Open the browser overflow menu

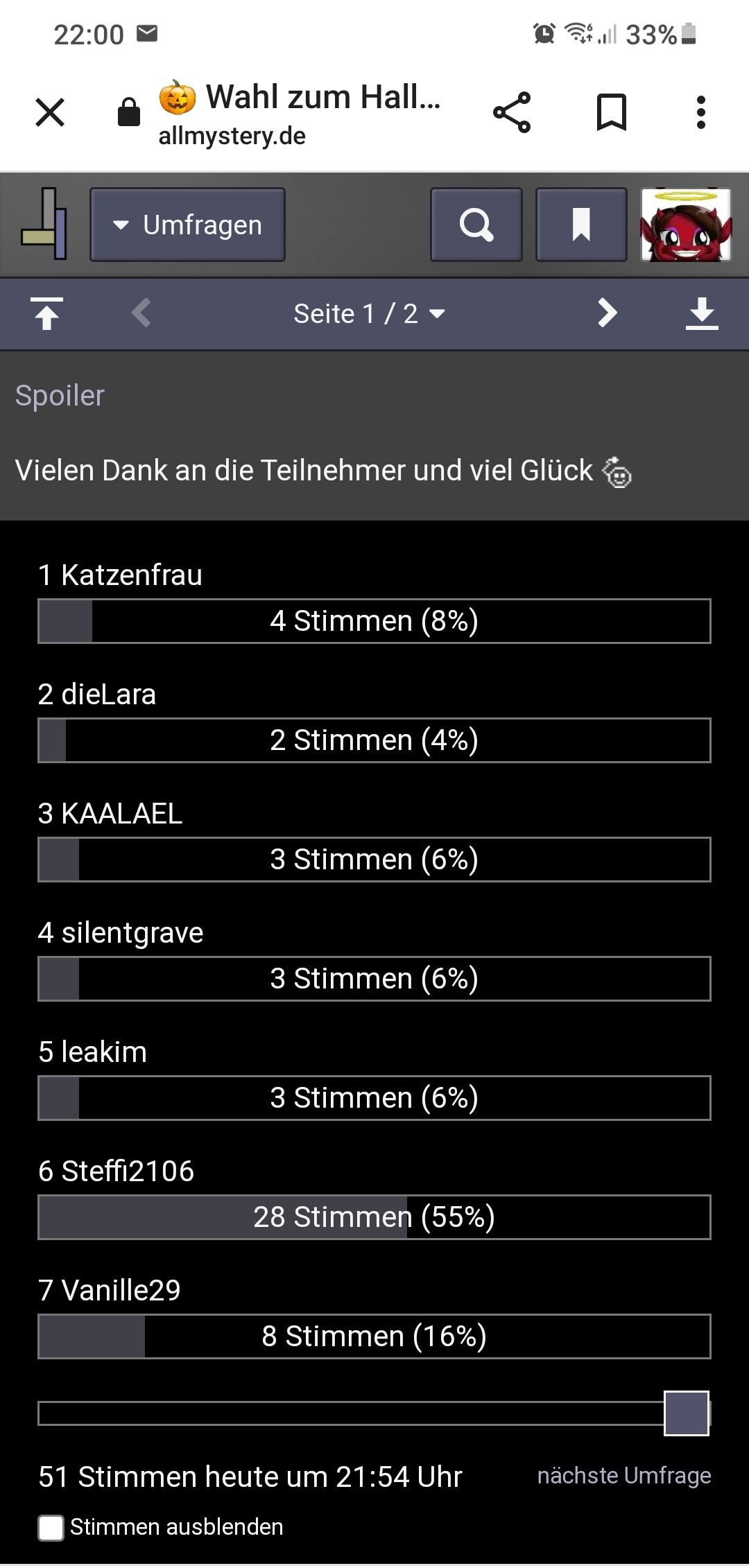pos(701,112)
